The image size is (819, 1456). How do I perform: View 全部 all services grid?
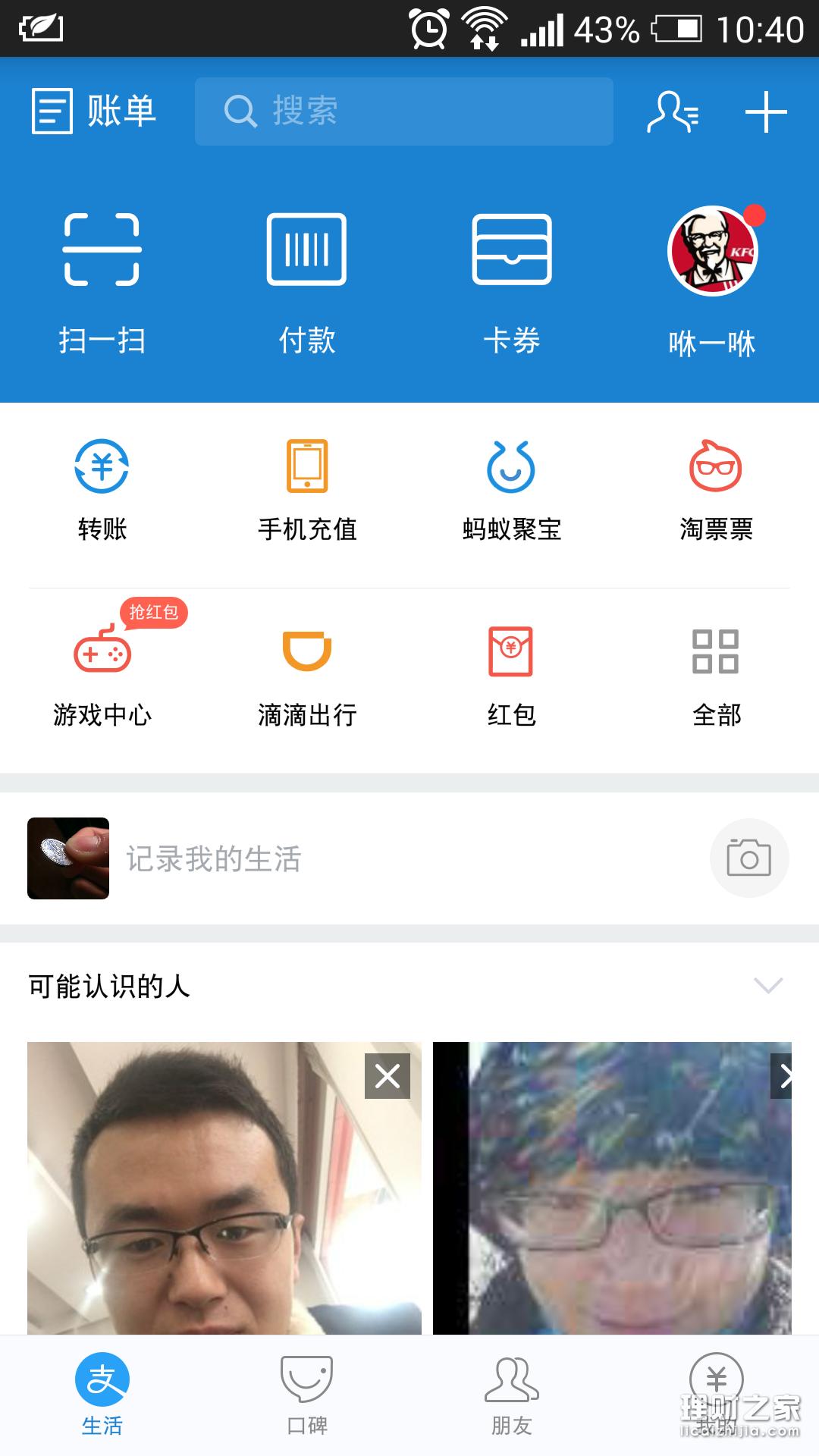716,675
